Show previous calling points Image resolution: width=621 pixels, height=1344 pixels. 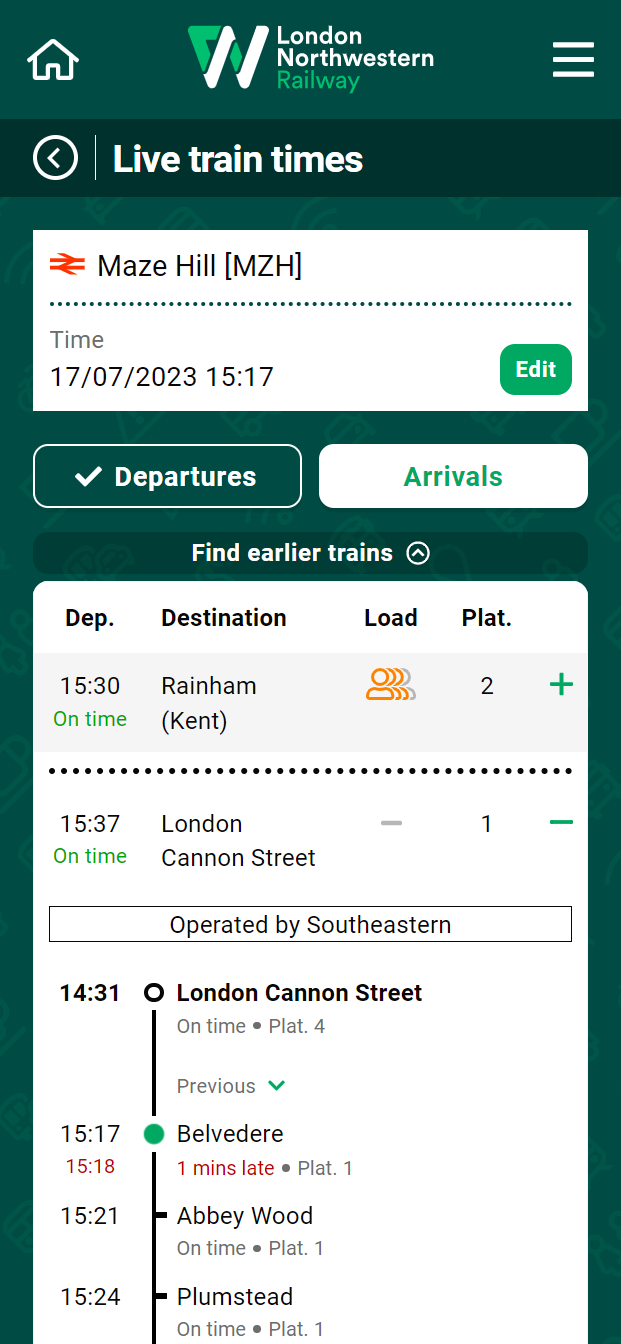tap(231, 1086)
